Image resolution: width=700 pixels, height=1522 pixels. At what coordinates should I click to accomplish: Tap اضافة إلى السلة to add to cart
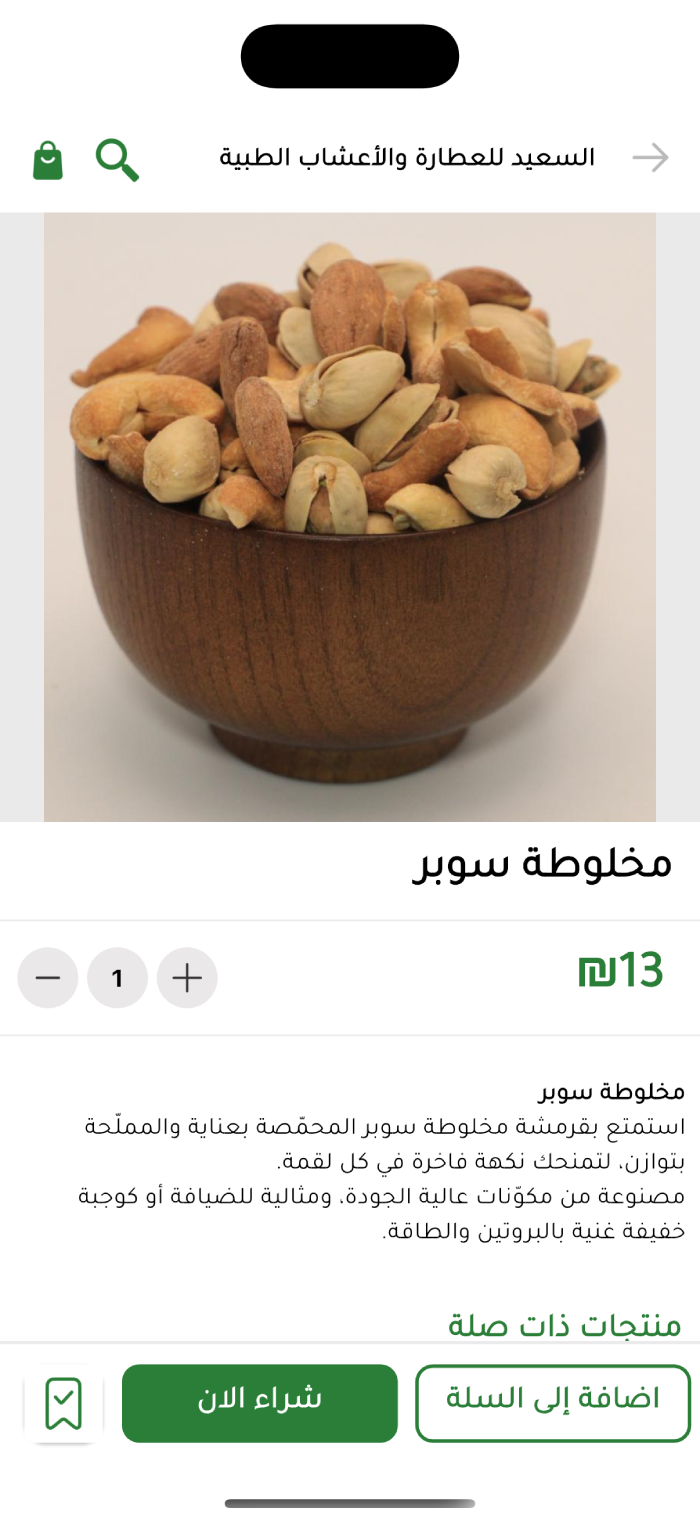[x=553, y=1403]
